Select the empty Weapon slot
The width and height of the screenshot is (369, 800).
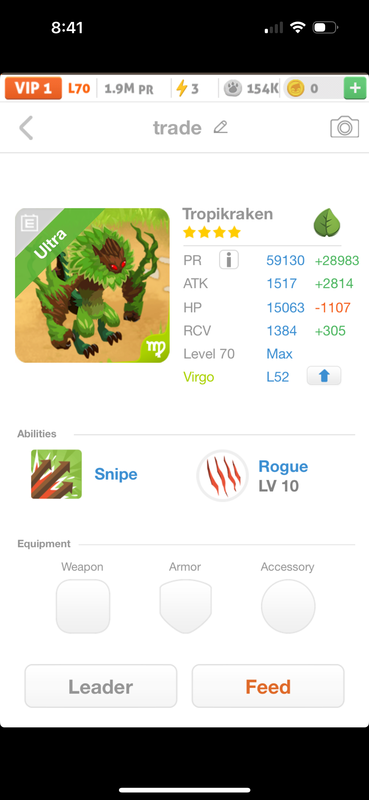(x=83, y=606)
